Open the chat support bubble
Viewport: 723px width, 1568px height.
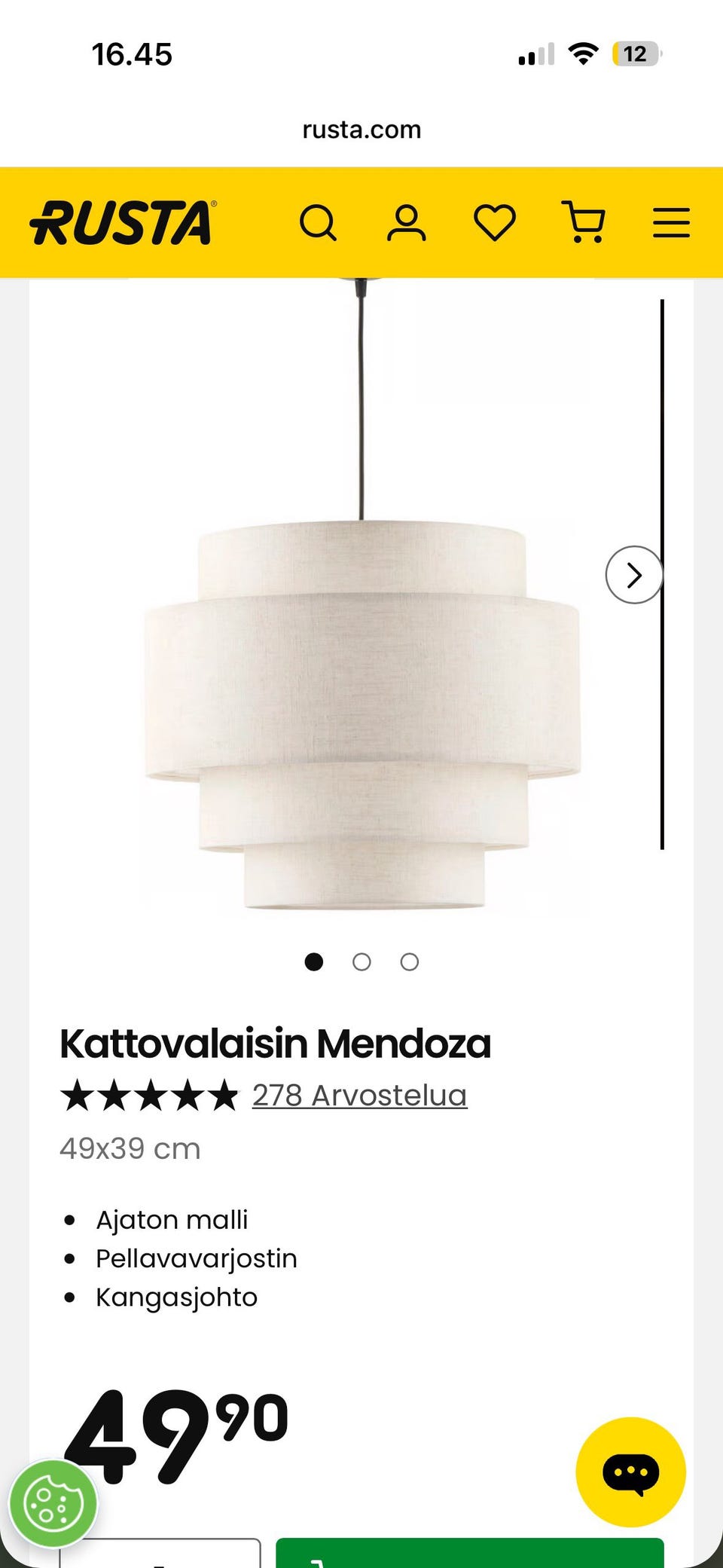click(630, 1472)
